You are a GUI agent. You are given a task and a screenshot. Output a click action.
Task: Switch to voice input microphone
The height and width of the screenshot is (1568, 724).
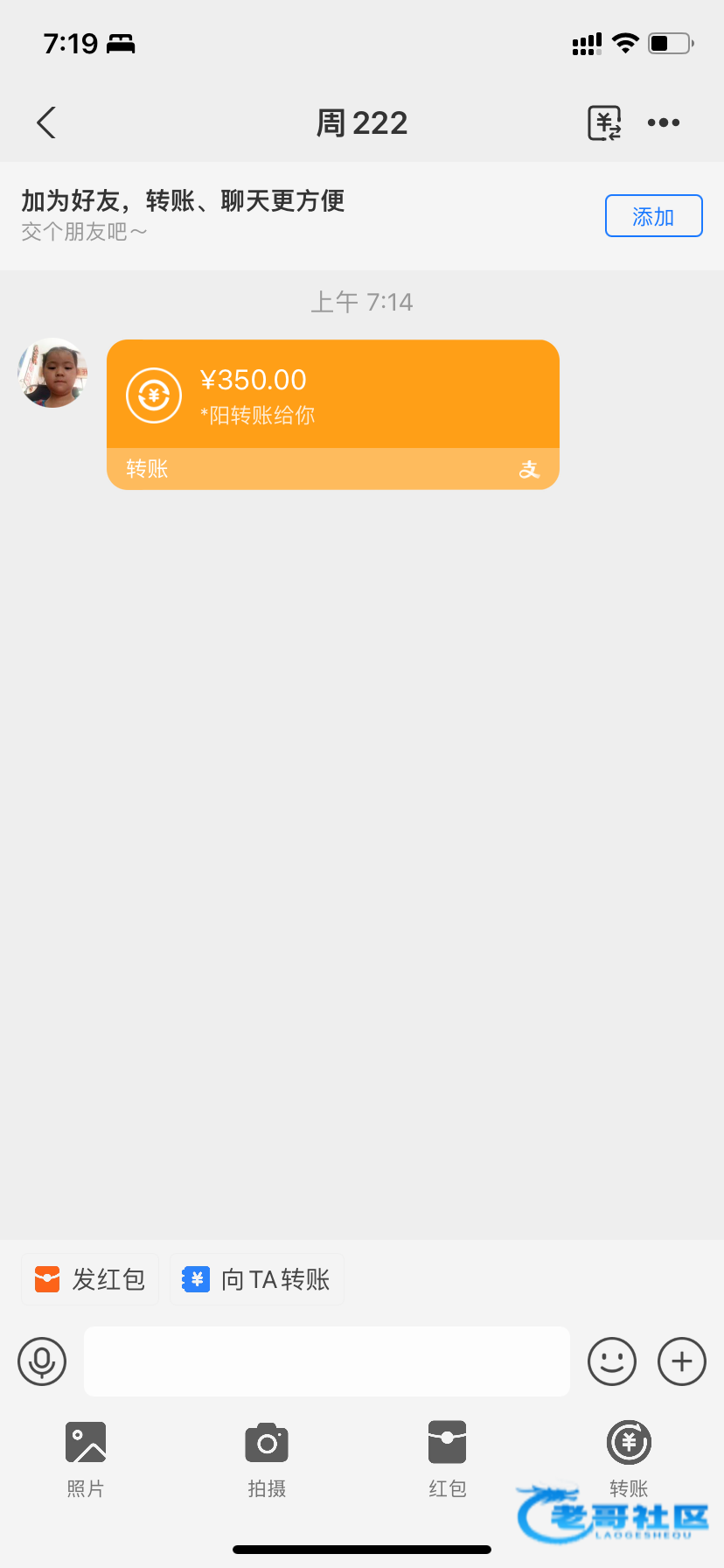42,1361
